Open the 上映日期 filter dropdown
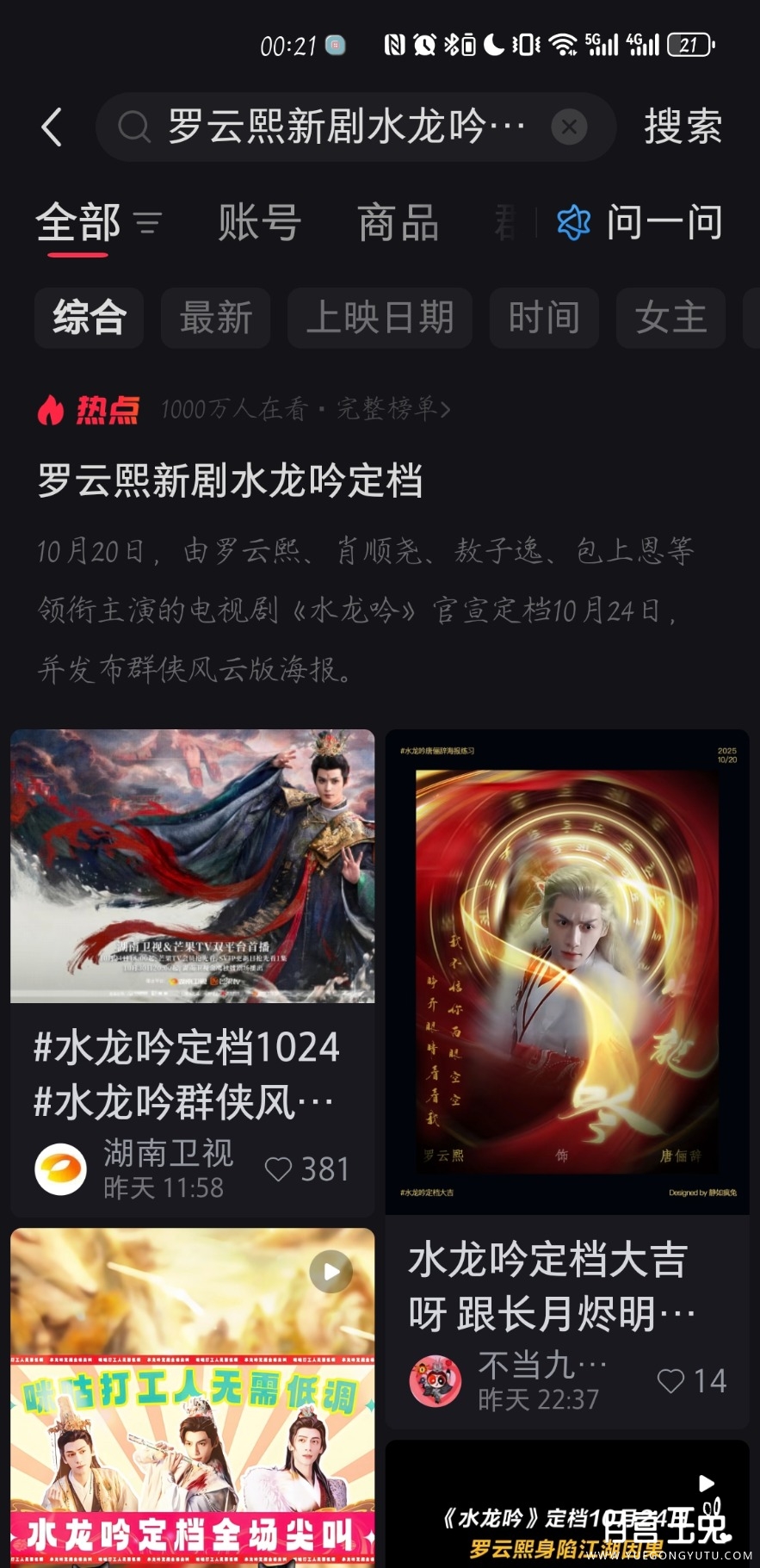This screenshot has width=760, height=1568. click(379, 318)
